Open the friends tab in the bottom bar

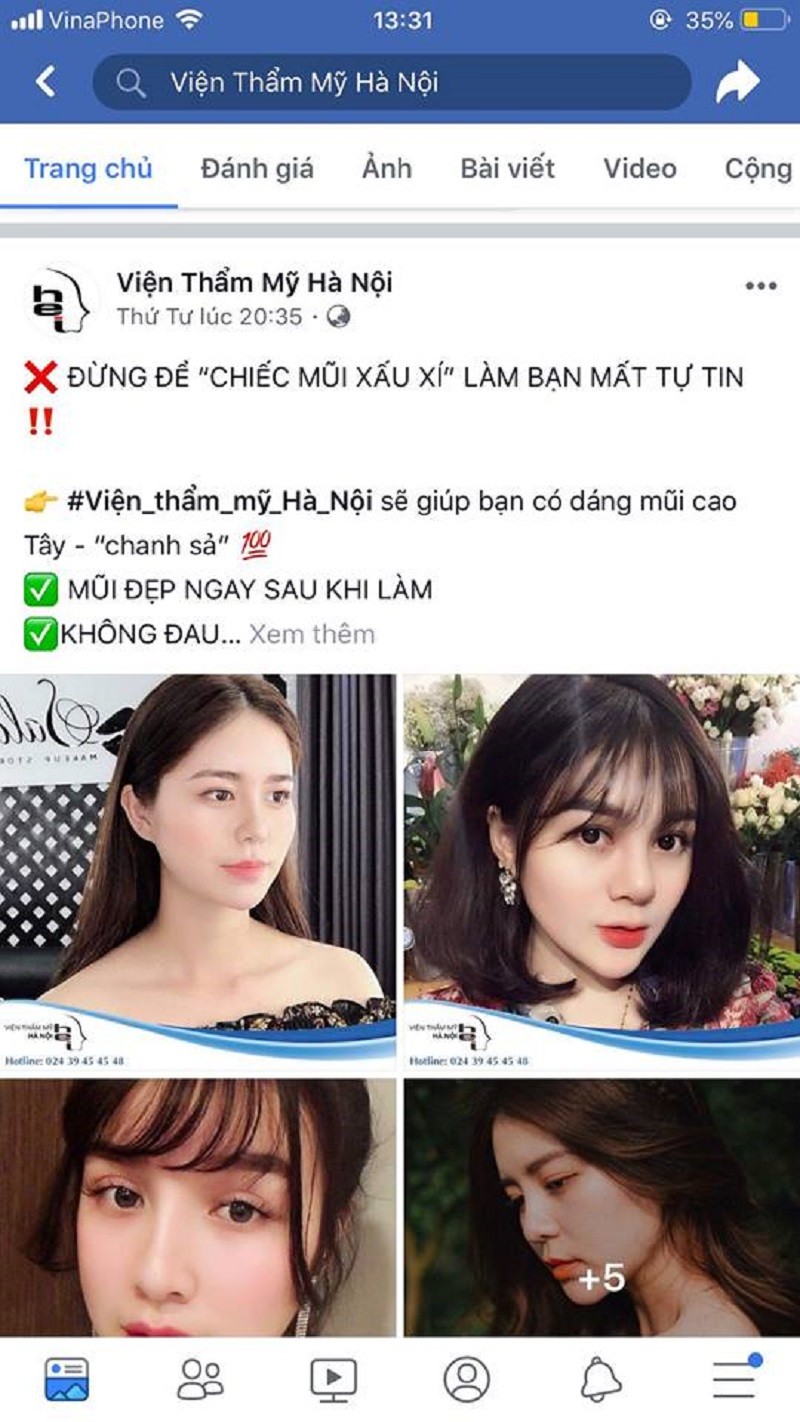tap(200, 1380)
